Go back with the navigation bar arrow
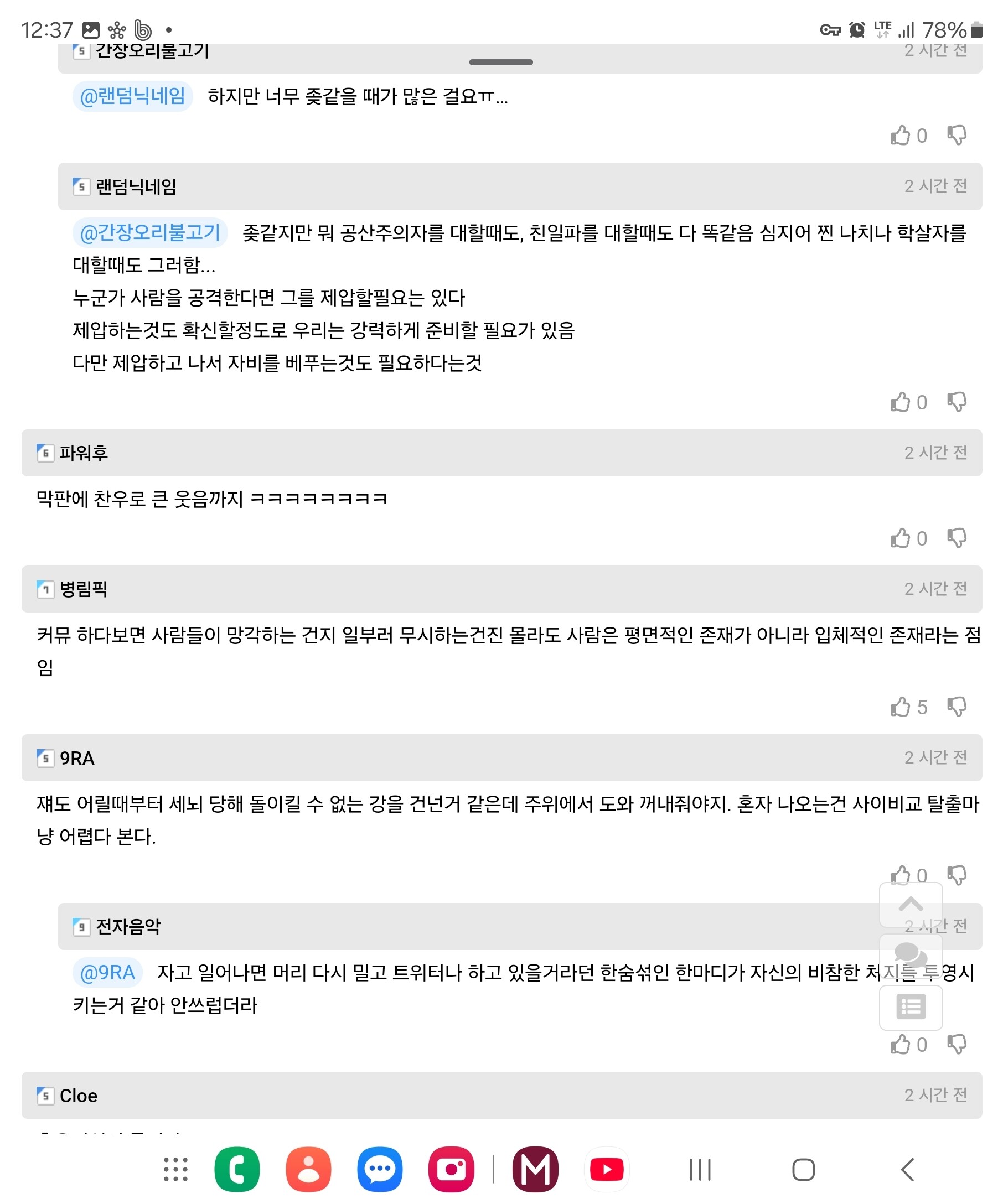 pyautogui.click(x=907, y=1170)
